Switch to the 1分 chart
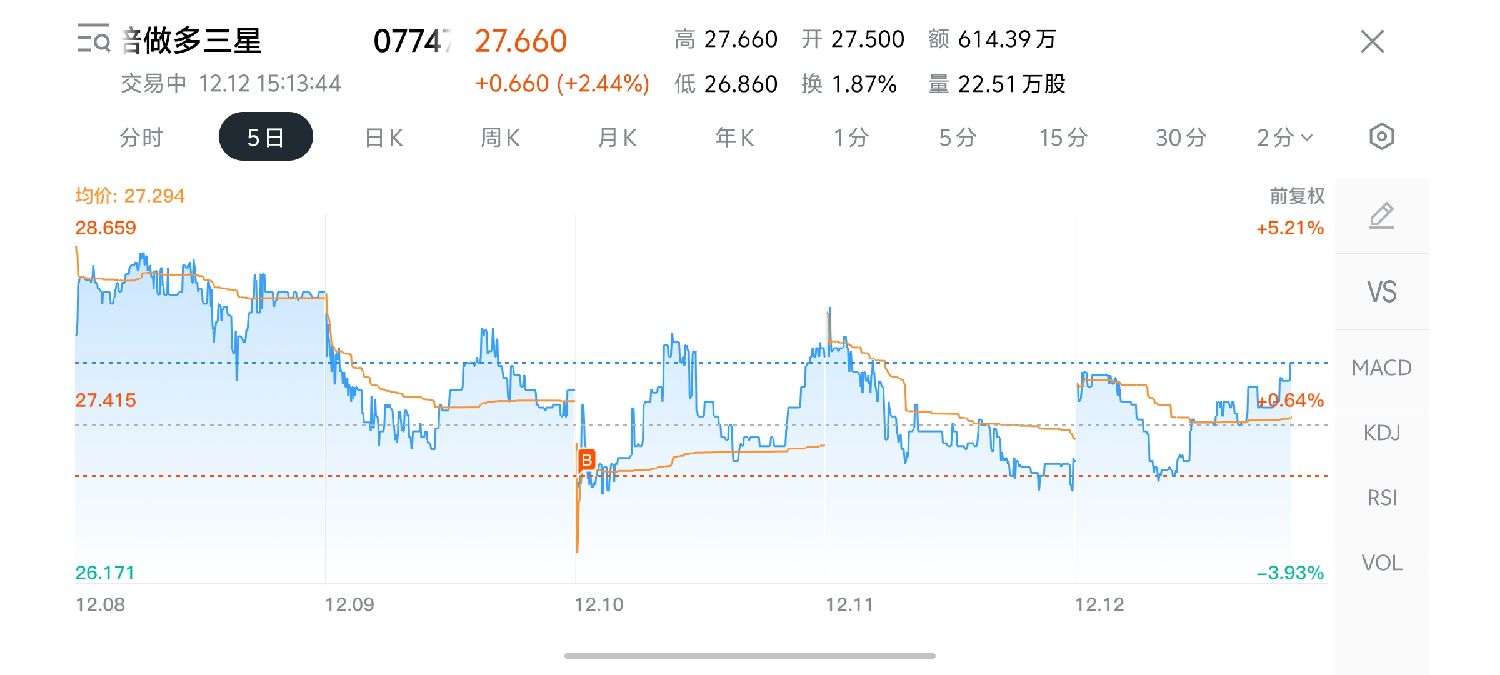 [x=851, y=137]
